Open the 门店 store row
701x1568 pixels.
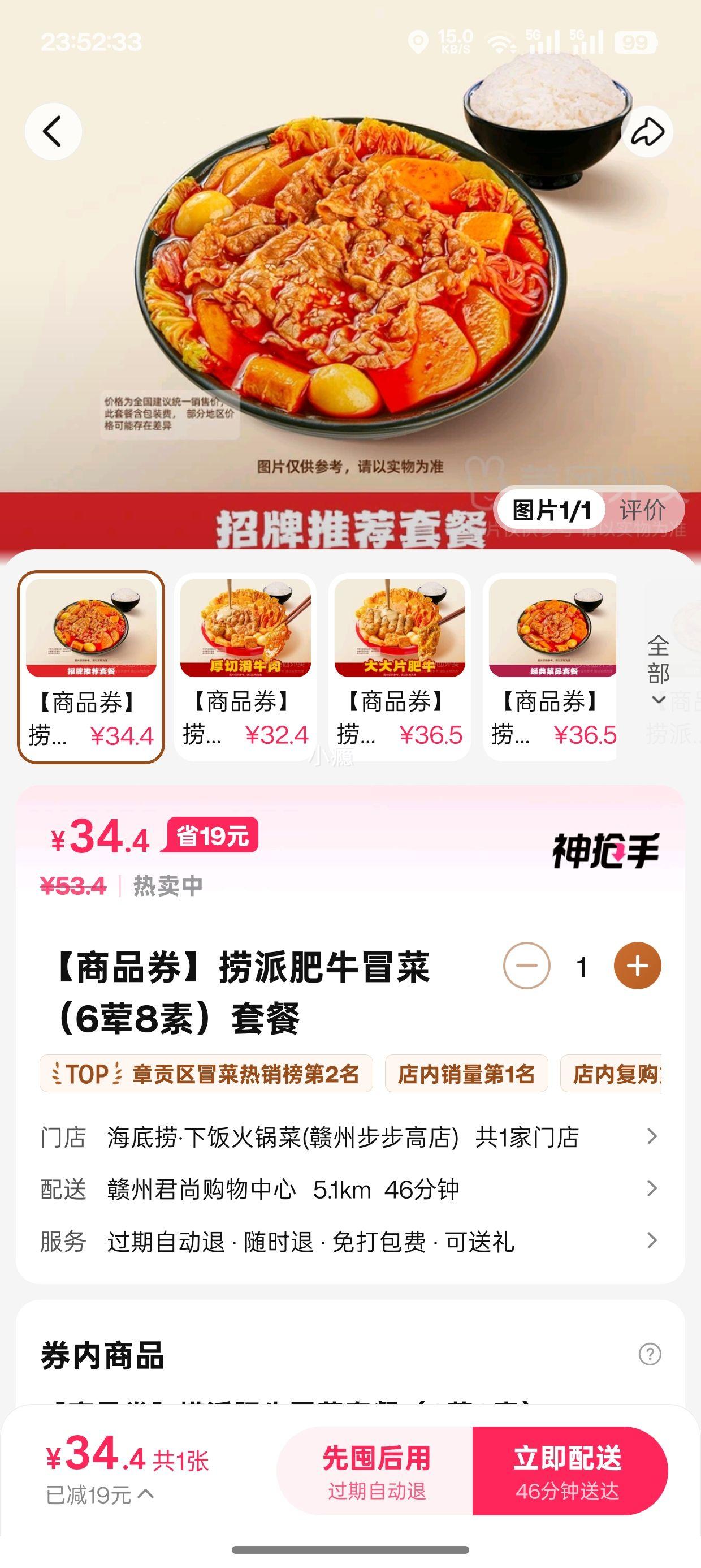click(350, 1136)
